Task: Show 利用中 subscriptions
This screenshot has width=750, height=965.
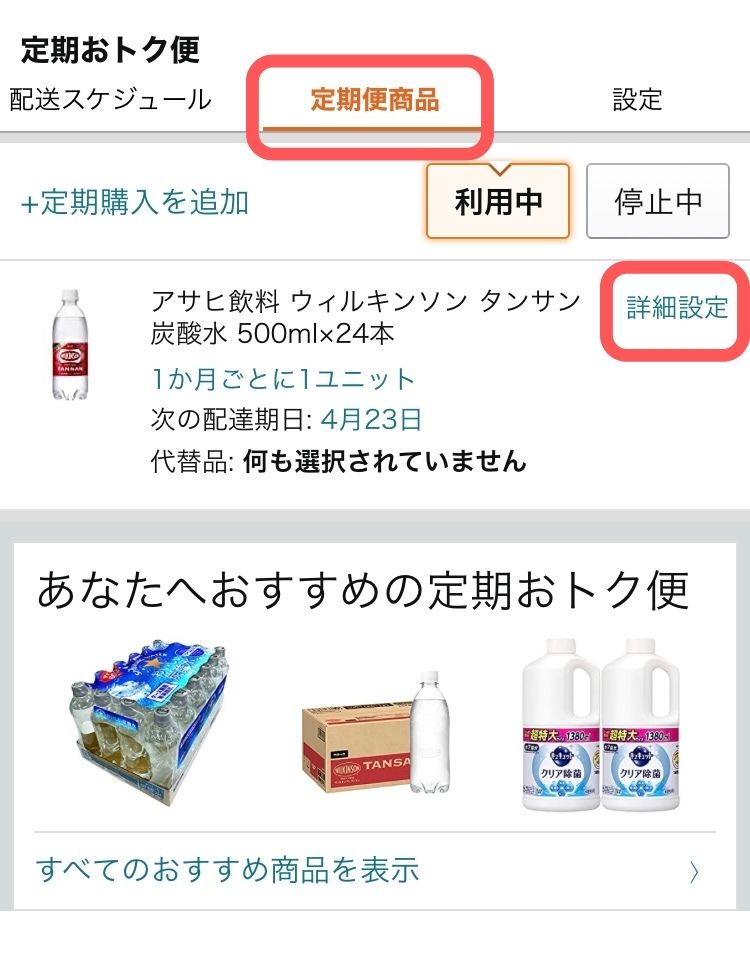Action: click(x=498, y=202)
